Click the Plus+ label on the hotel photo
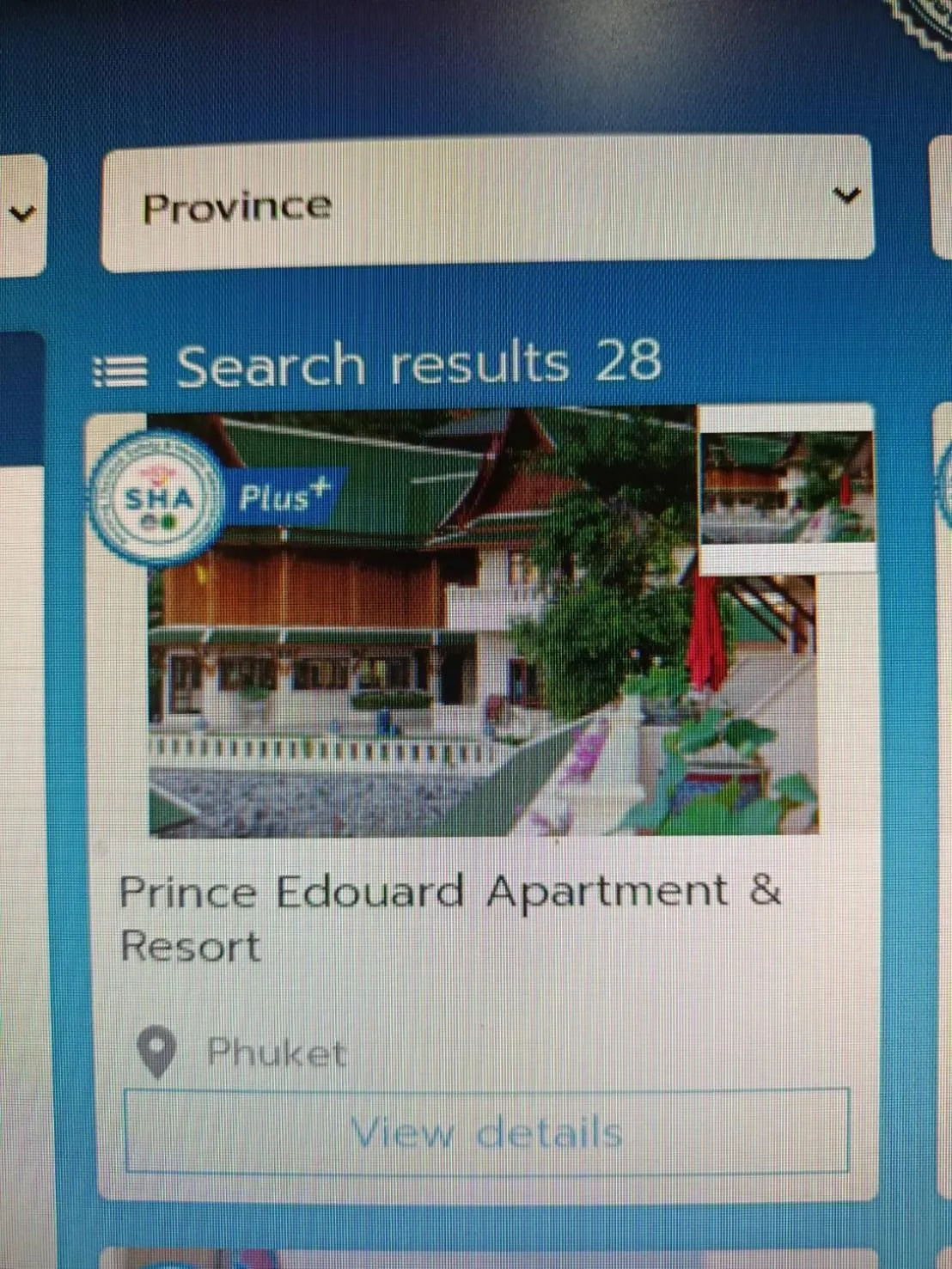952x1269 pixels. 284,496
